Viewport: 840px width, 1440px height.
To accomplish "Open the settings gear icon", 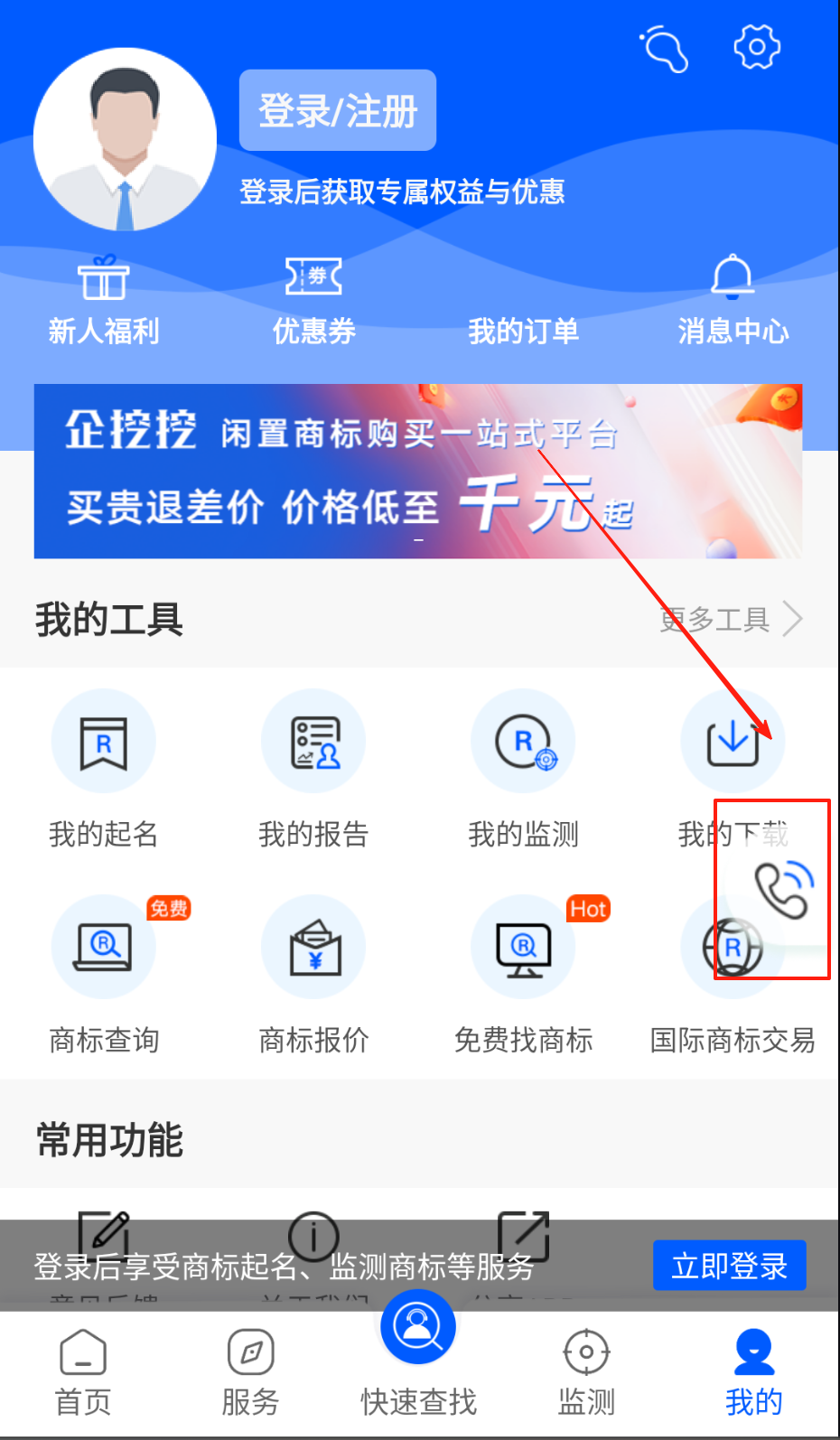I will pyautogui.click(x=756, y=46).
